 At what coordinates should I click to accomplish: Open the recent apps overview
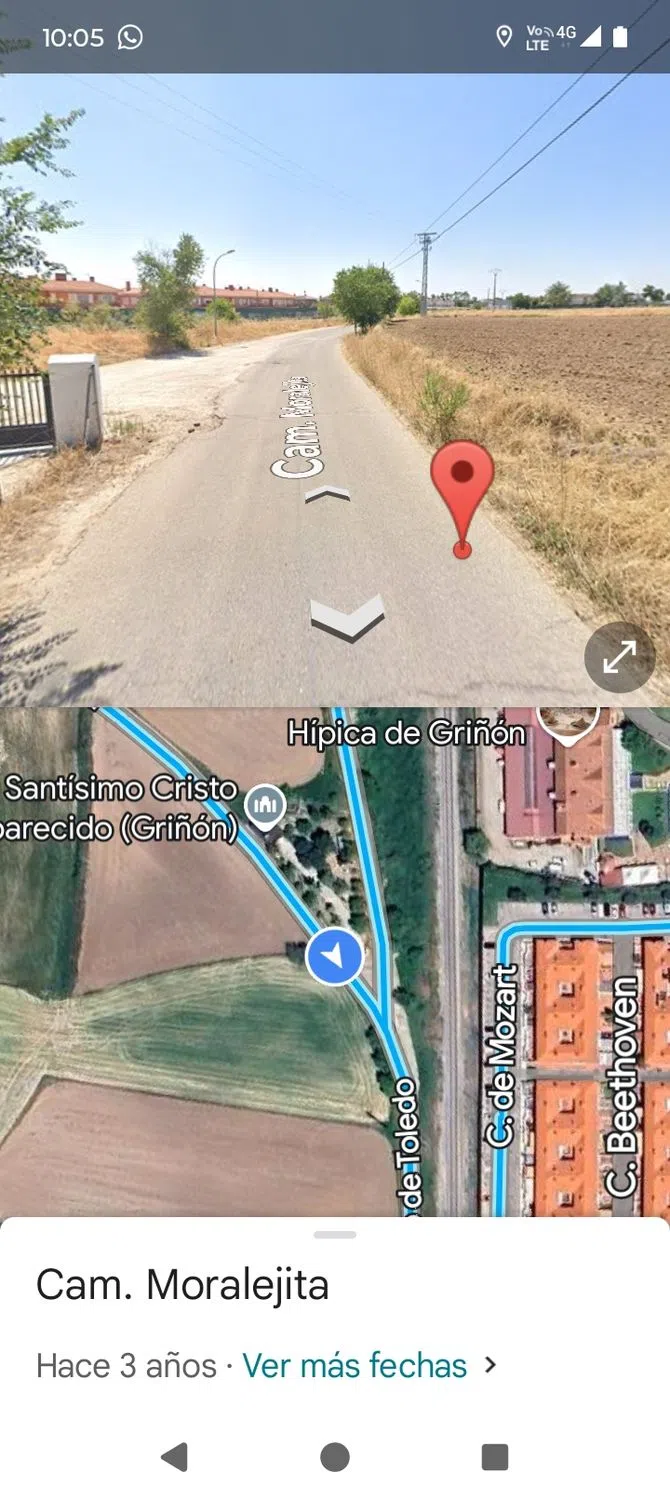point(495,1457)
